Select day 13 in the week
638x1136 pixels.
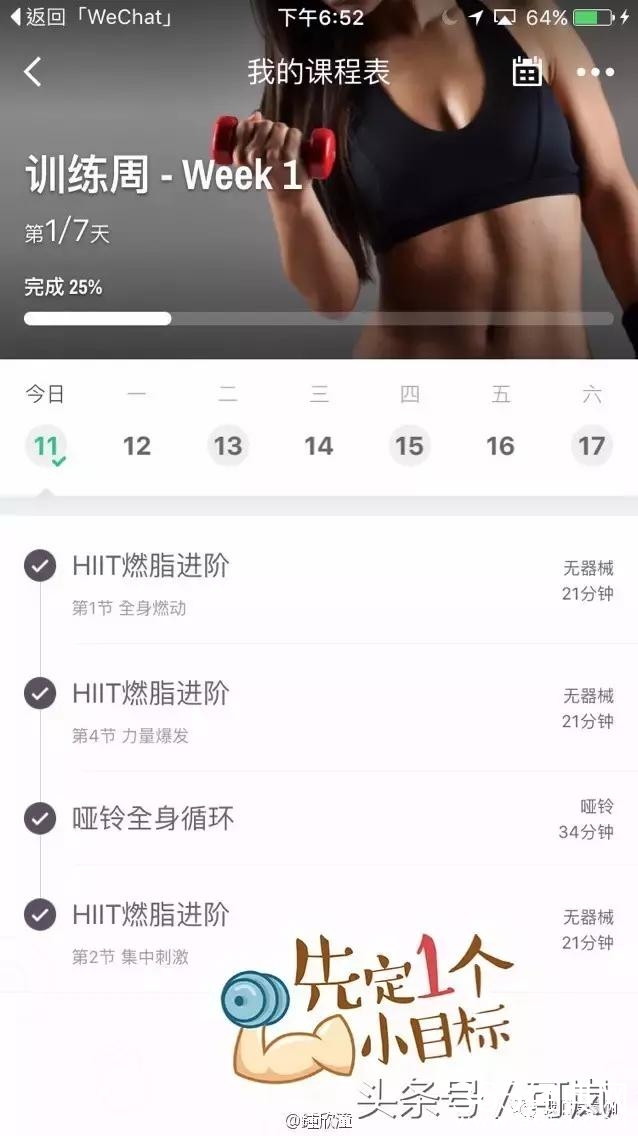[x=228, y=446]
